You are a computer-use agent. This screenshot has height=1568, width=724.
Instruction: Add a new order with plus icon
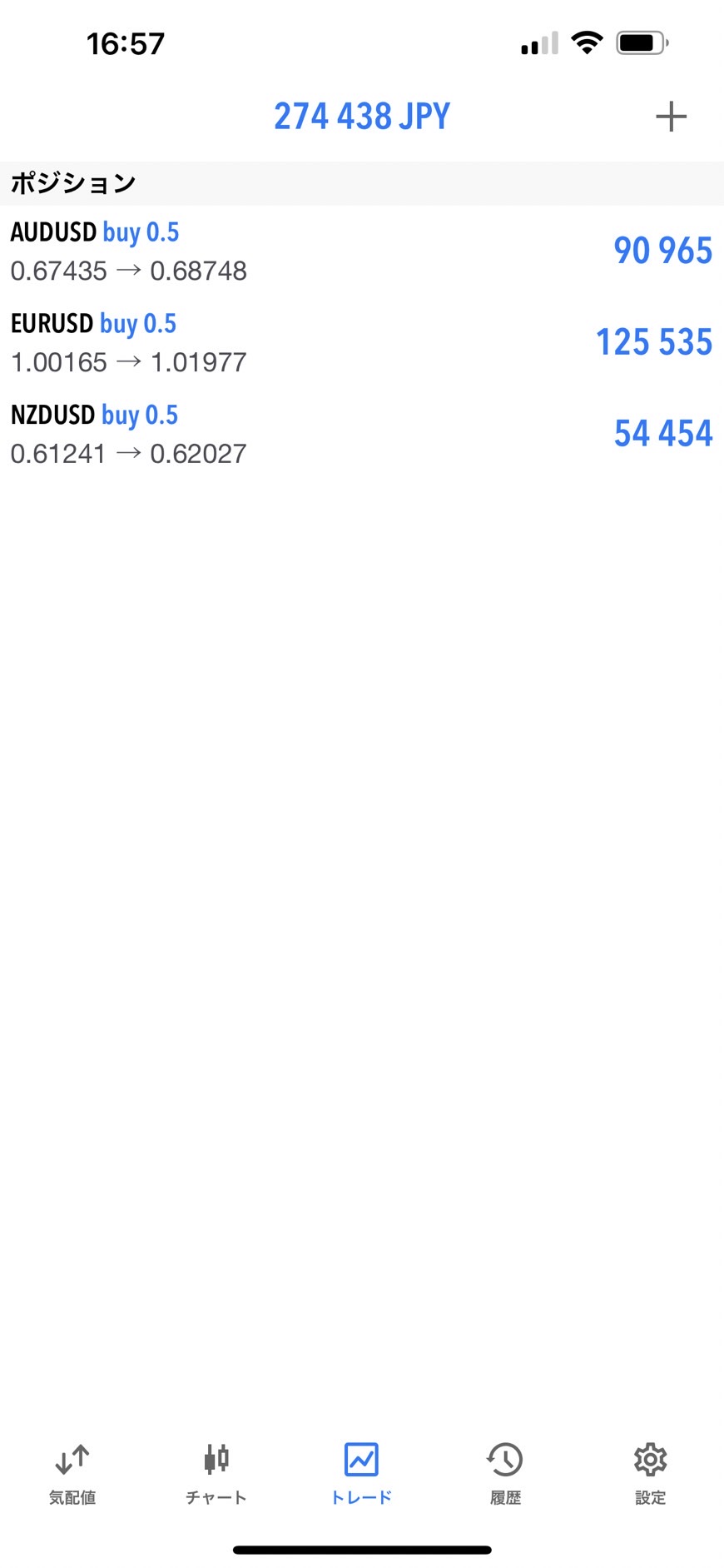click(671, 117)
